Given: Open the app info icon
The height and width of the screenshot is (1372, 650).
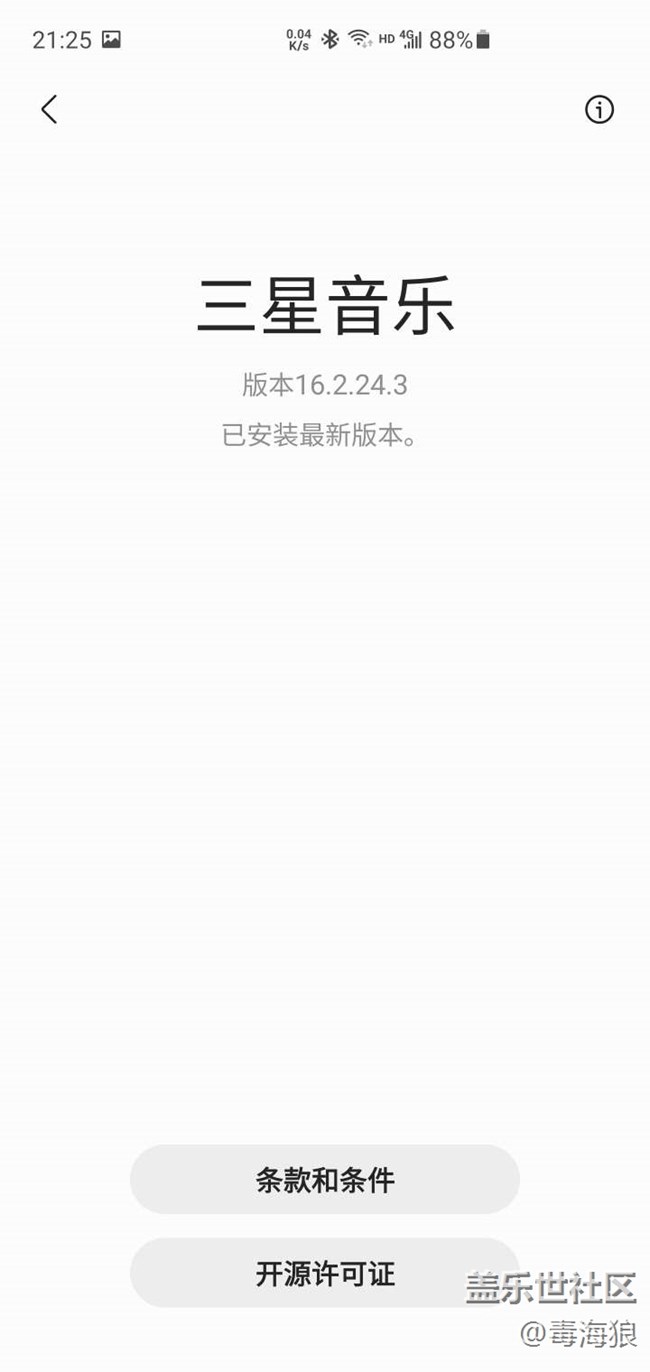Looking at the screenshot, I should pos(599,109).
